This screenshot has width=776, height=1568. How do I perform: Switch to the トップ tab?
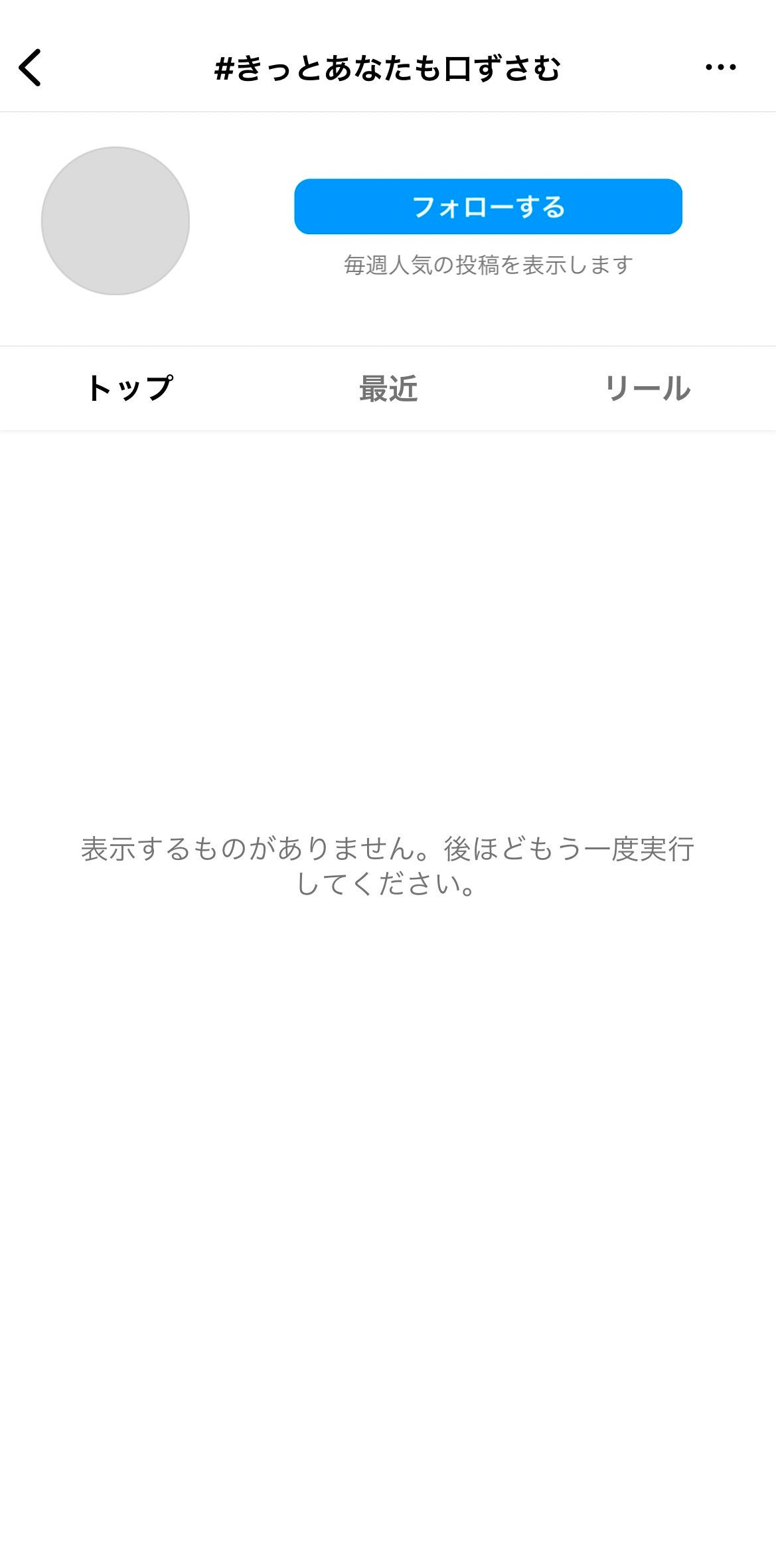(129, 388)
